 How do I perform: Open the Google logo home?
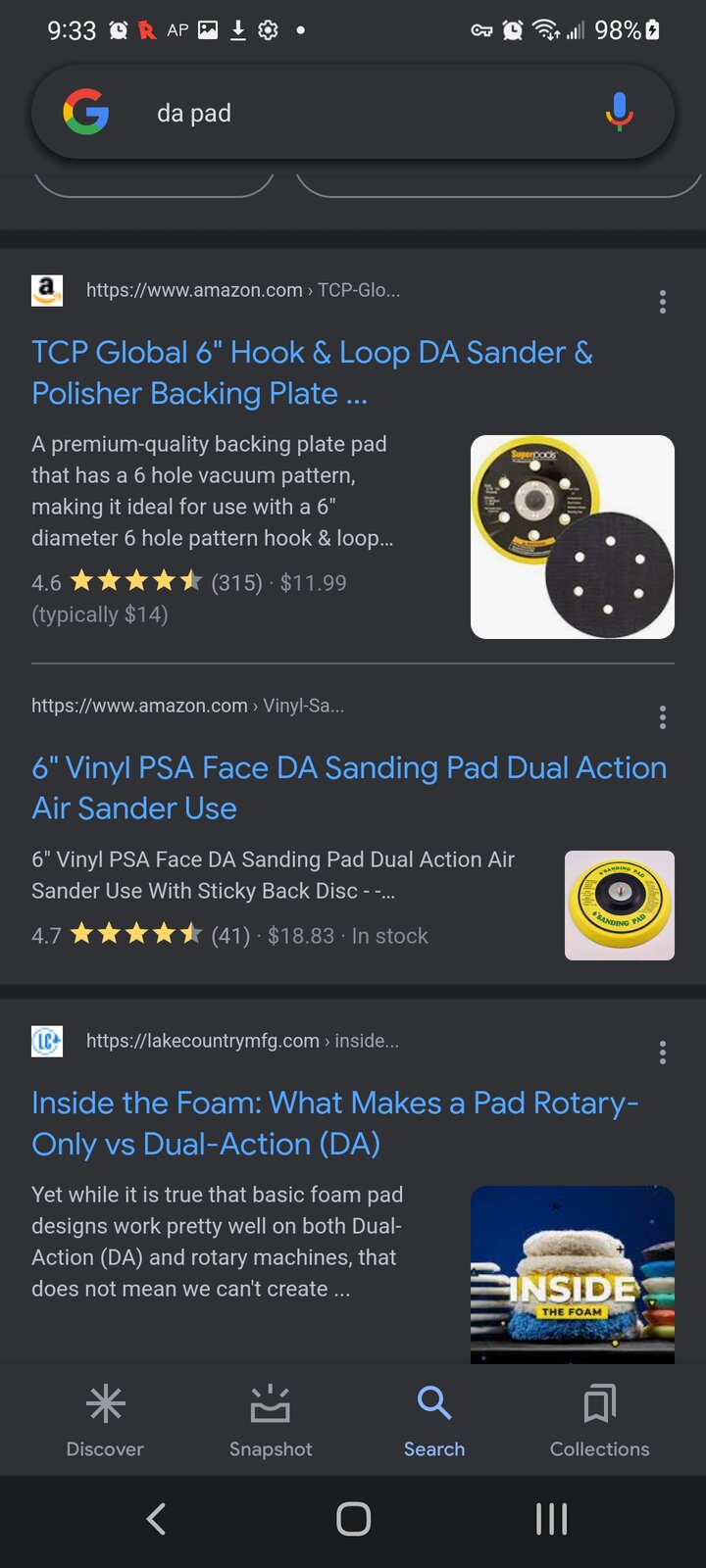86,112
